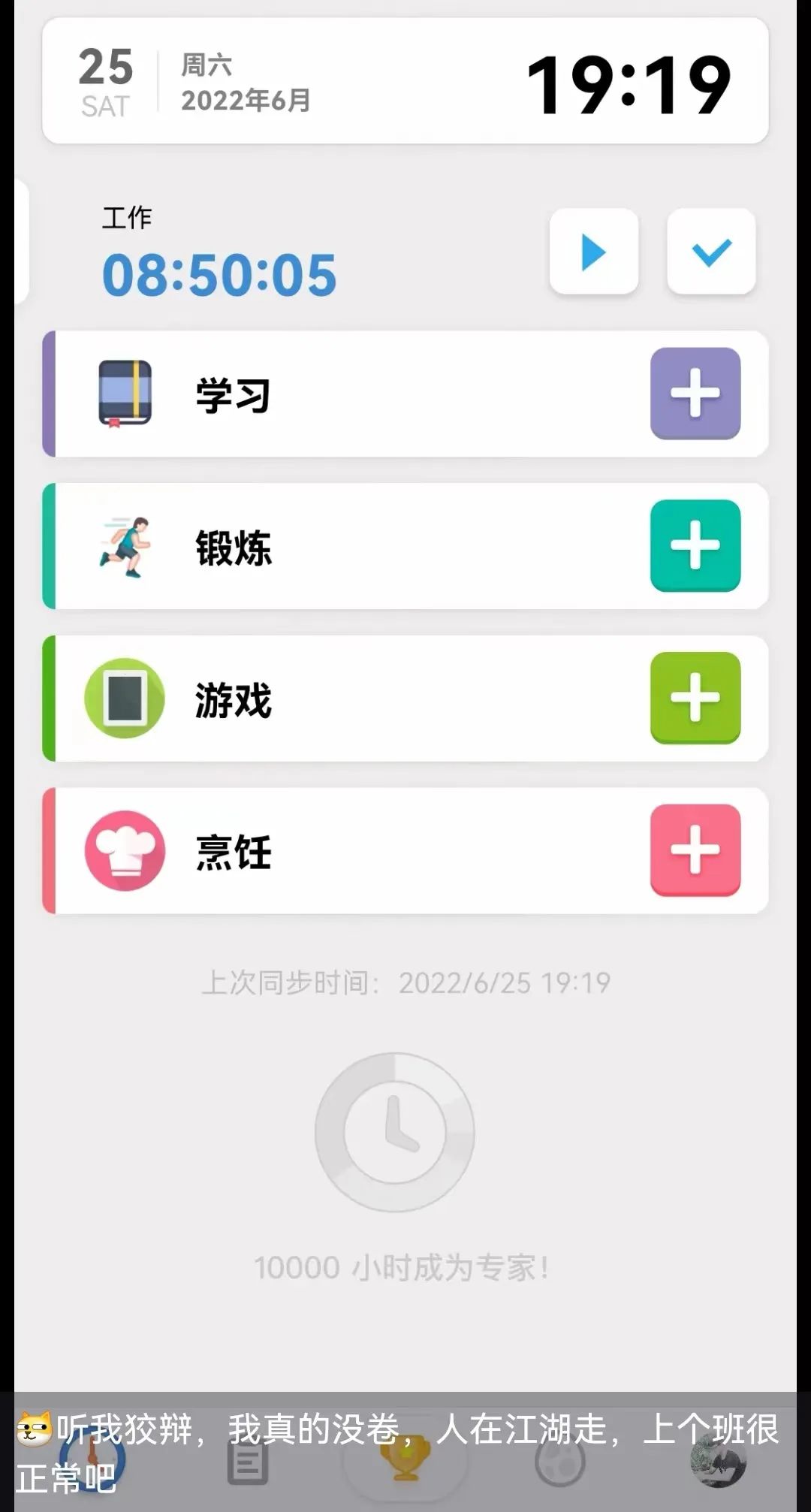
Task: Go to the profile avatar tab
Action: [x=717, y=1462]
